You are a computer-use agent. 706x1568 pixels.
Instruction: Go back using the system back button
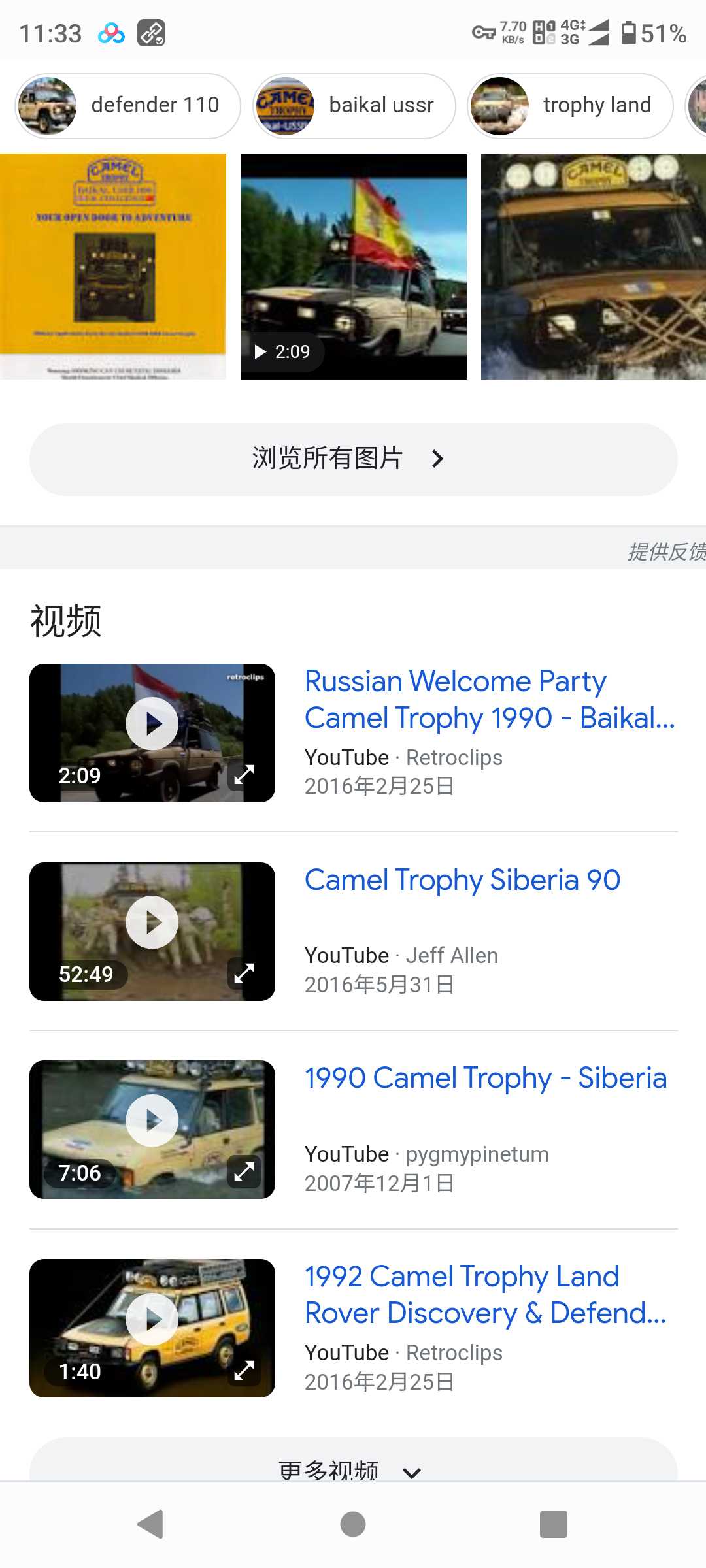point(151,1524)
